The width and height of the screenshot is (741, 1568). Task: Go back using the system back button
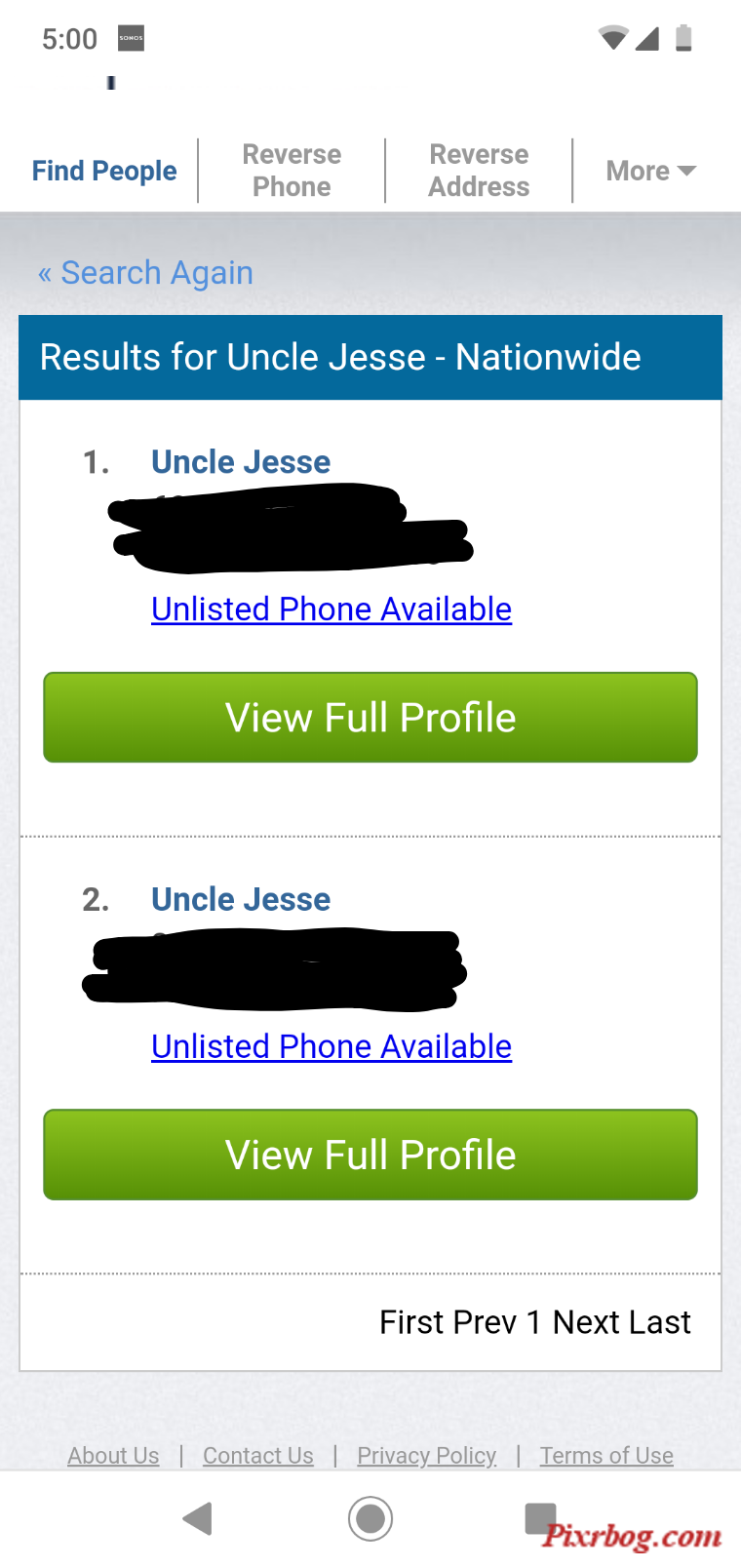[198, 1518]
